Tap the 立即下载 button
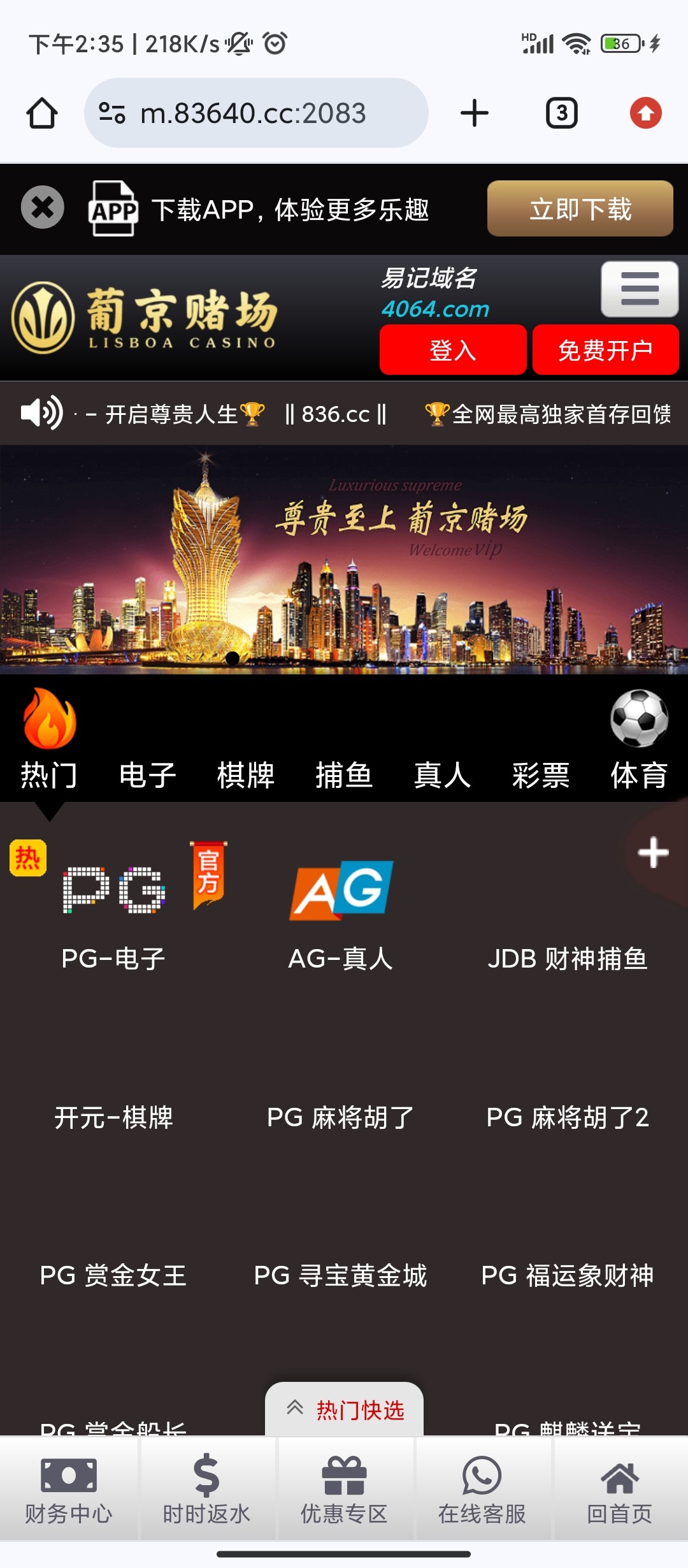The image size is (688, 1568). coord(580,209)
